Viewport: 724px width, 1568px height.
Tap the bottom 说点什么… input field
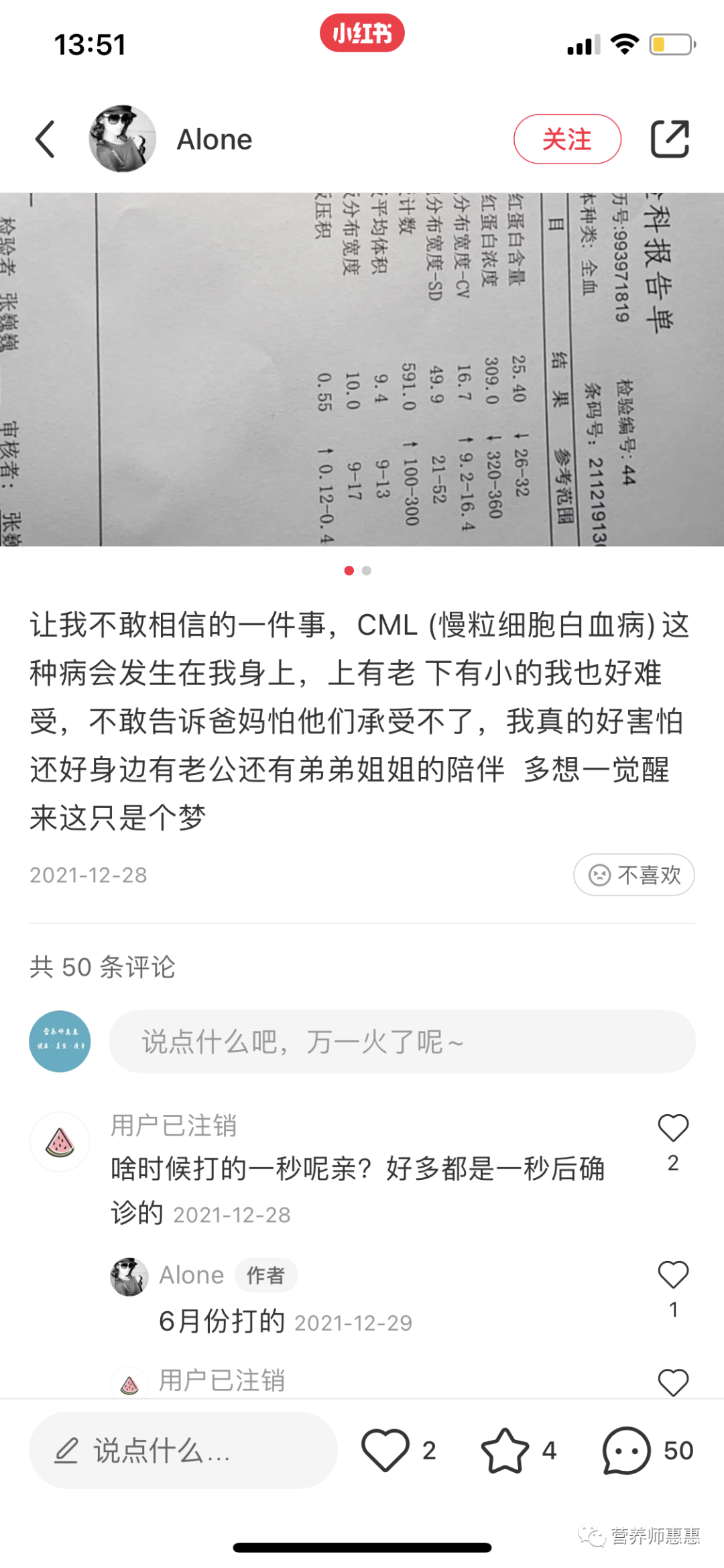tap(183, 1450)
